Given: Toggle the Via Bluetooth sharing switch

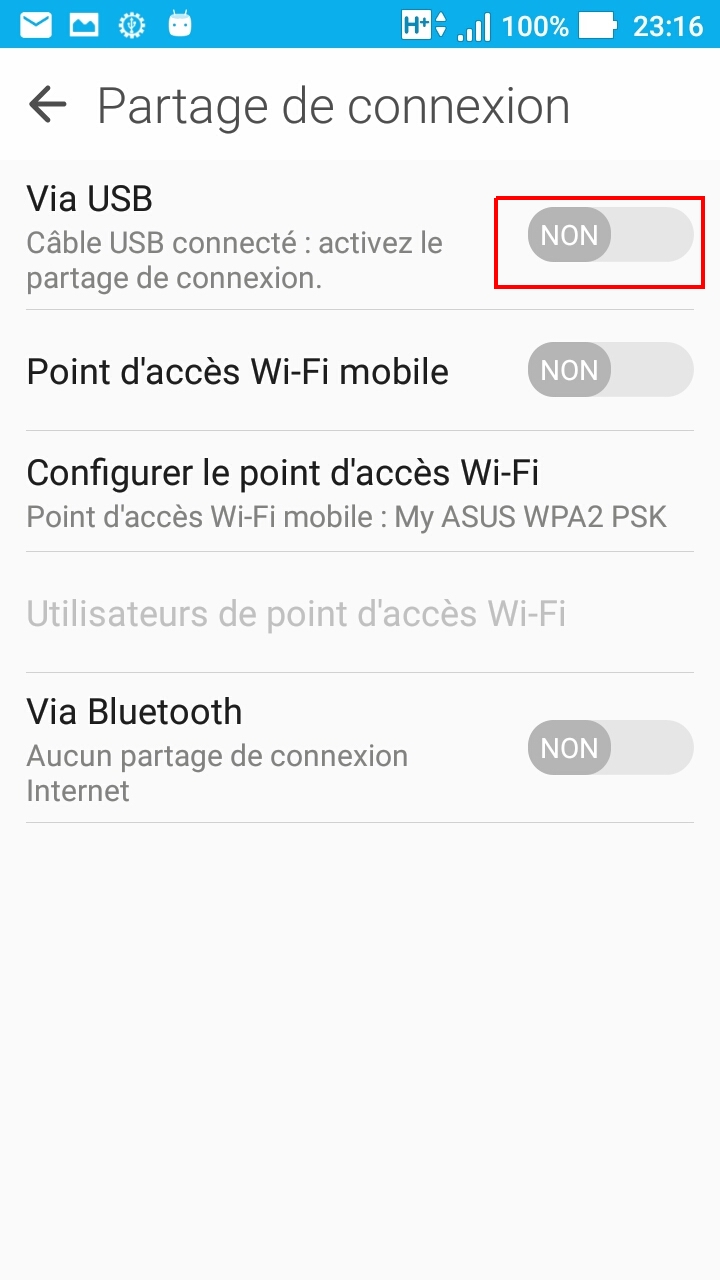Looking at the screenshot, I should coord(609,748).
